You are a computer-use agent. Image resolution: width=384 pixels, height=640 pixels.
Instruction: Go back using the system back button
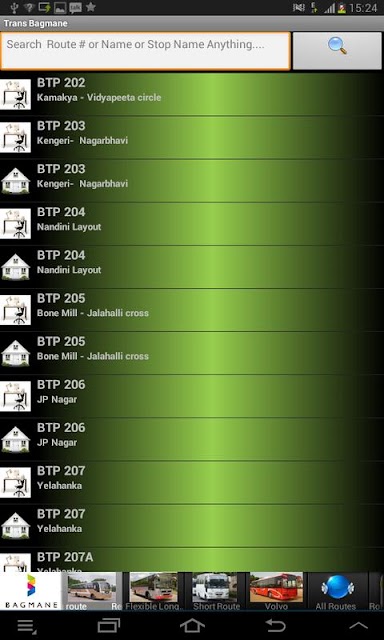tap(275, 625)
